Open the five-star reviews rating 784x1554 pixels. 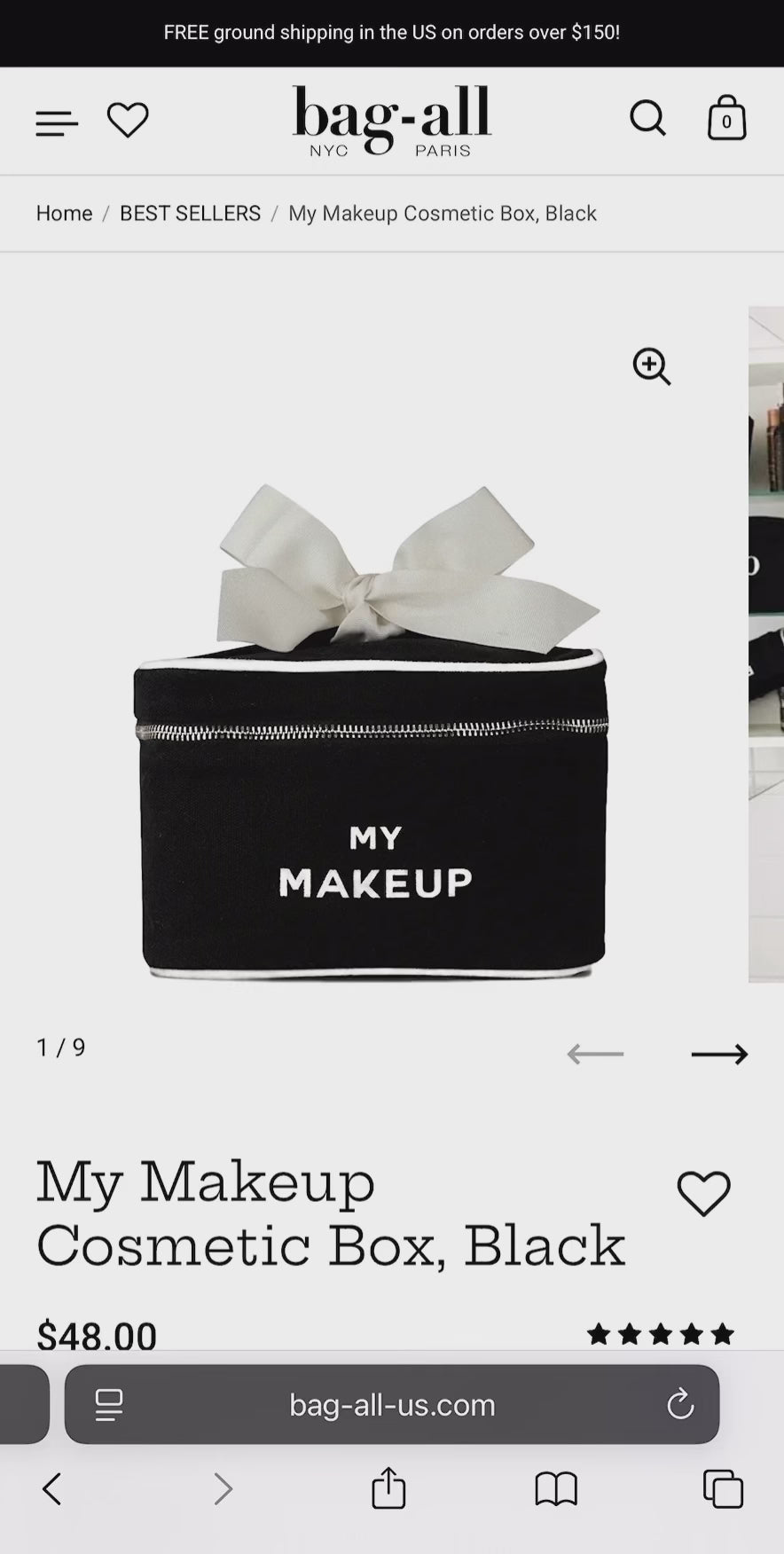click(661, 1333)
